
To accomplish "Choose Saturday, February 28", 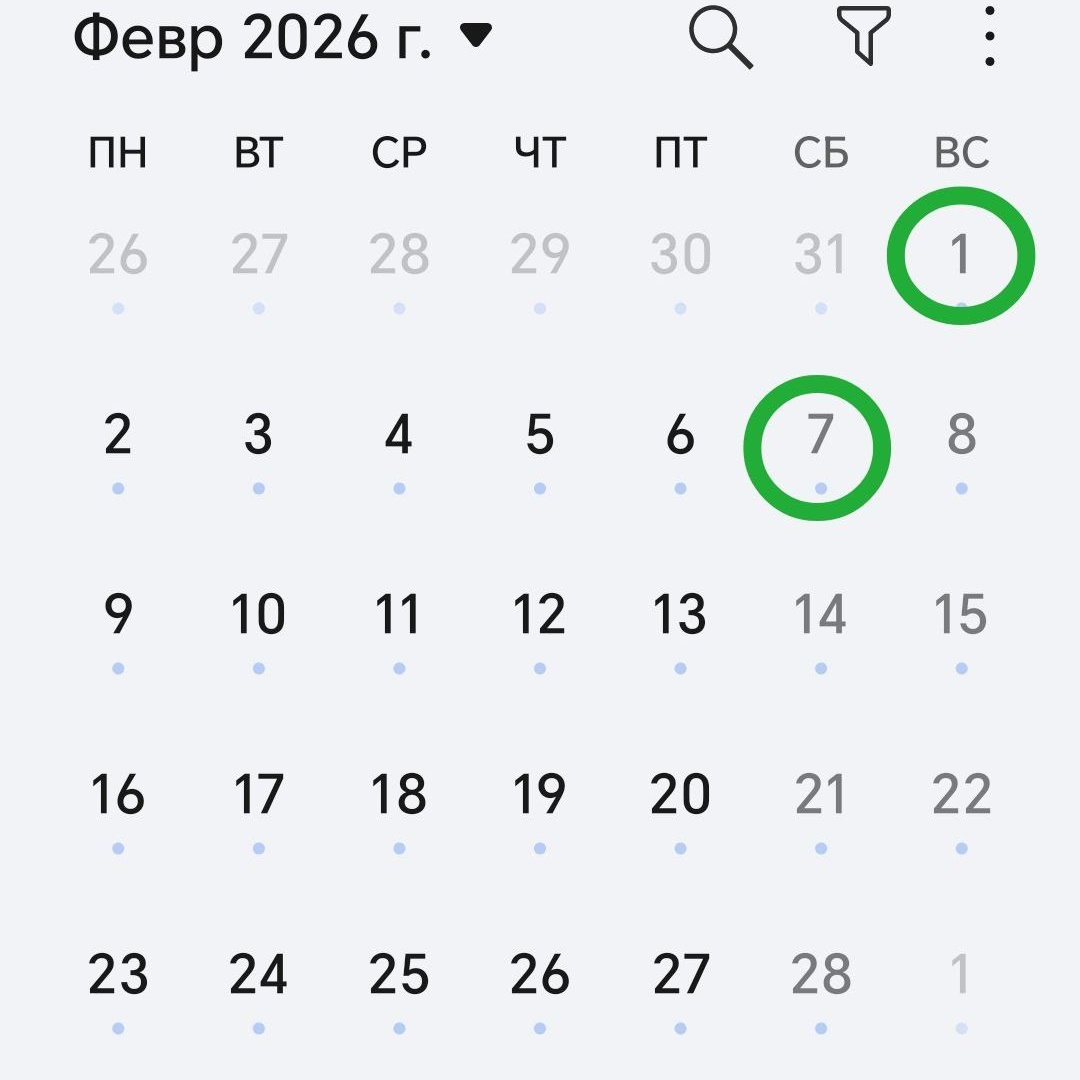I will click(820, 975).
